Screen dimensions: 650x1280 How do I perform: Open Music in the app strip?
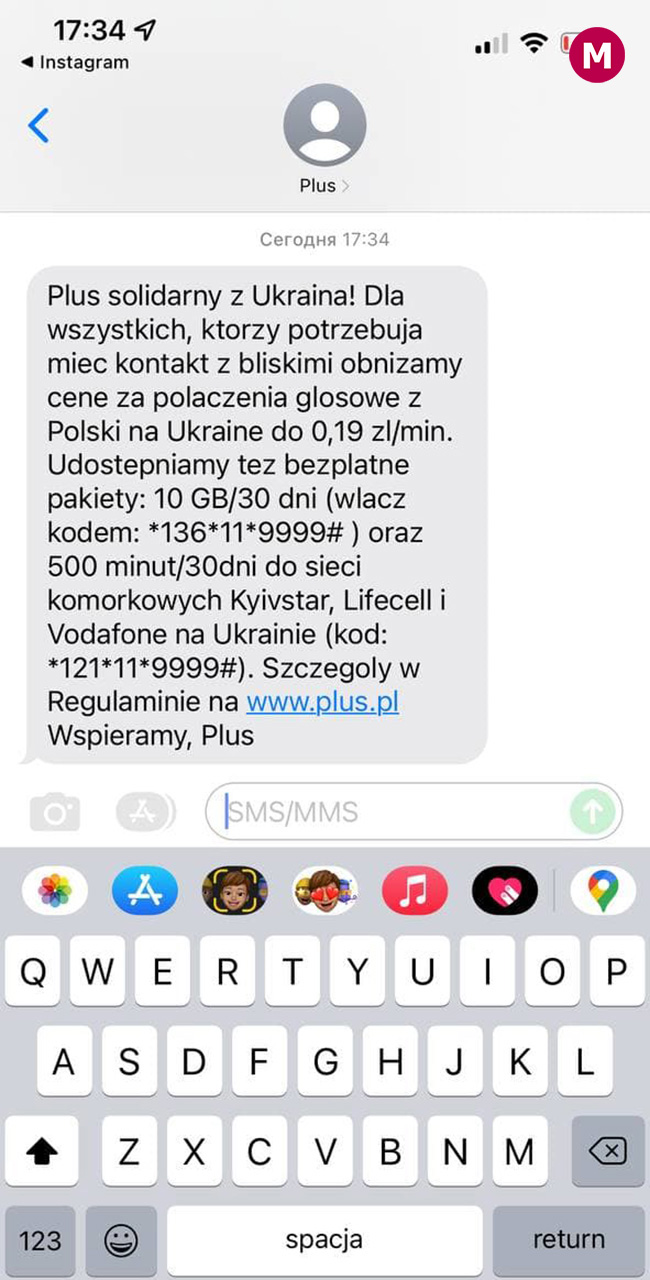click(415, 890)
